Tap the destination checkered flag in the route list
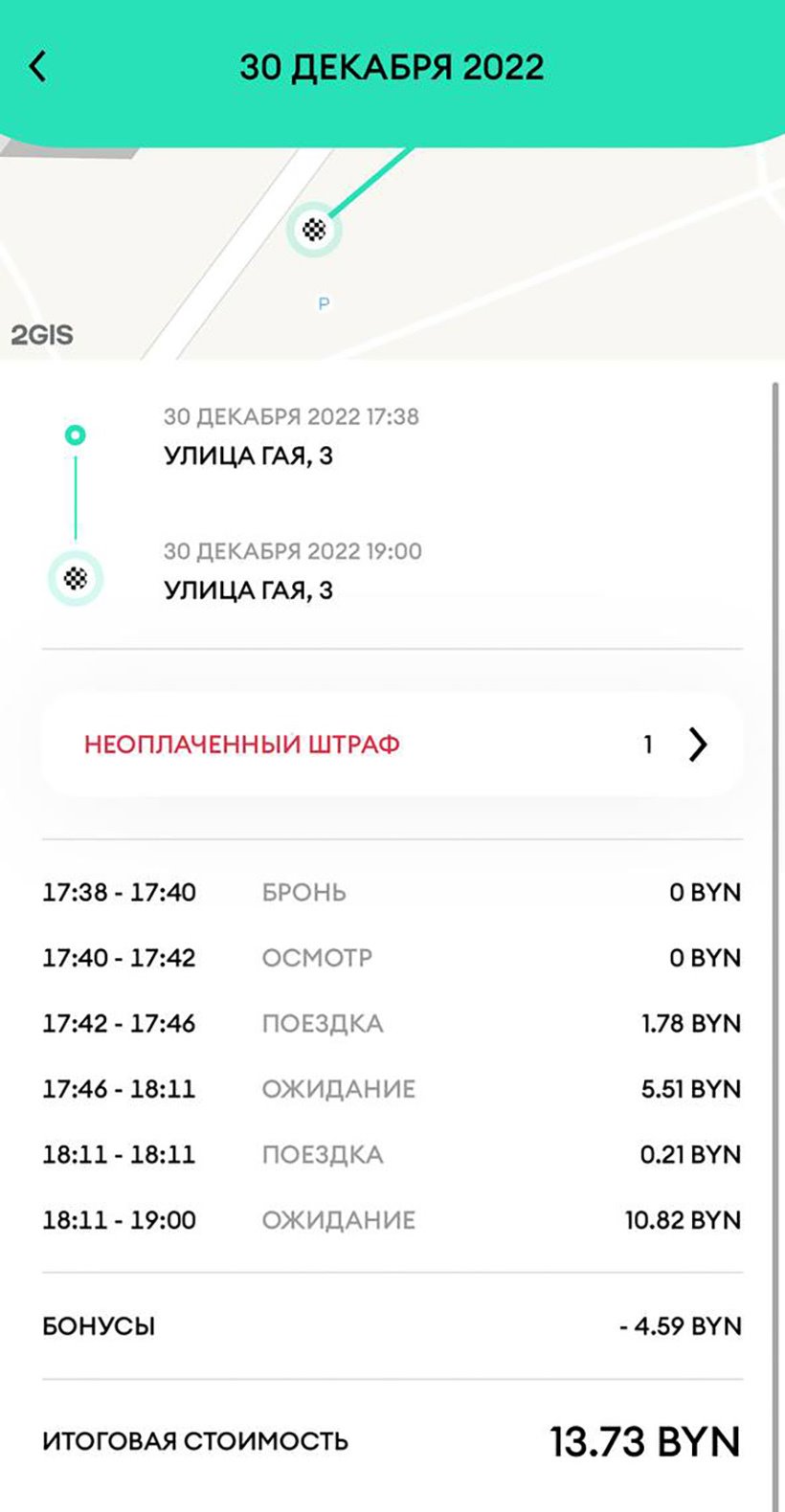785x1512 pixels. point(74,578)
